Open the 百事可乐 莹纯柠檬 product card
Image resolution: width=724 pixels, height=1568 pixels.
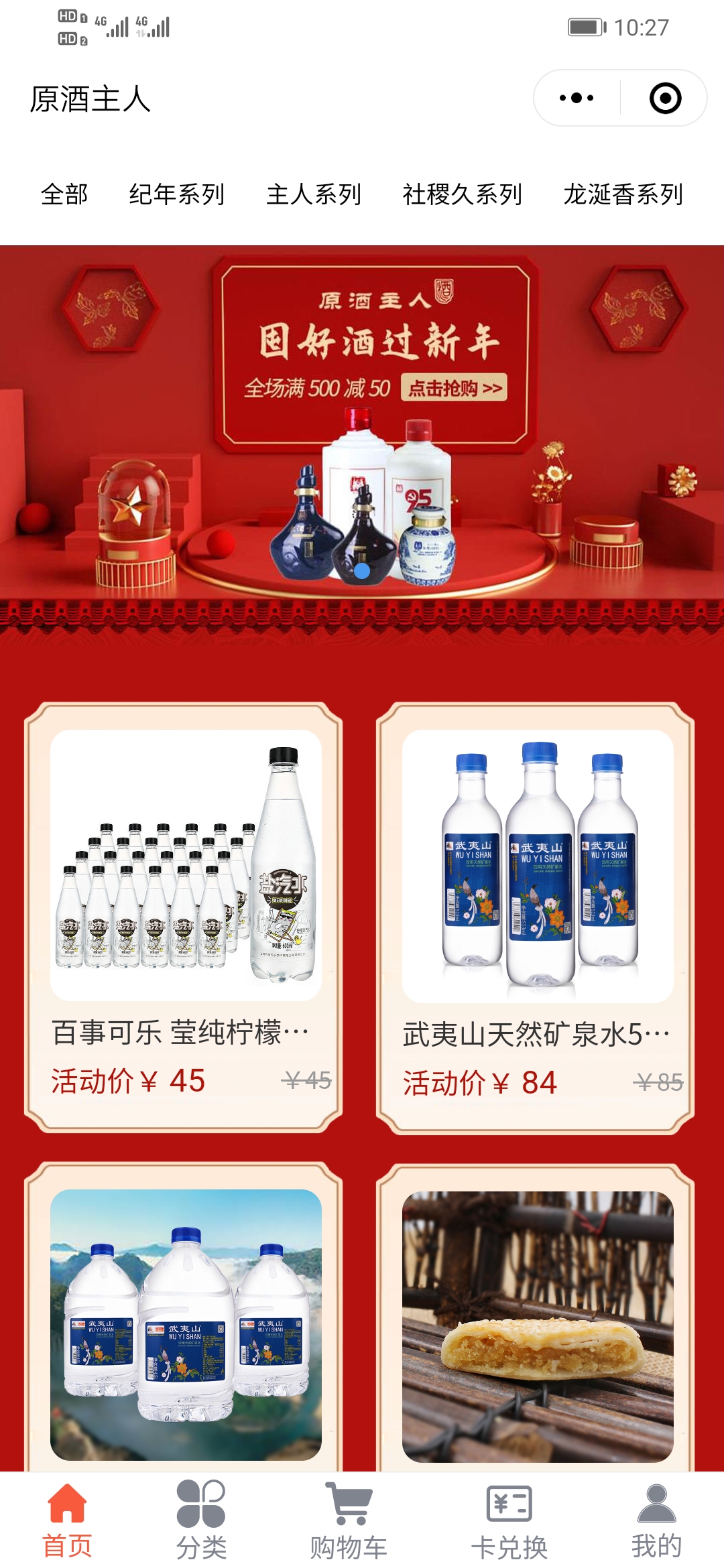click(184, 918)
